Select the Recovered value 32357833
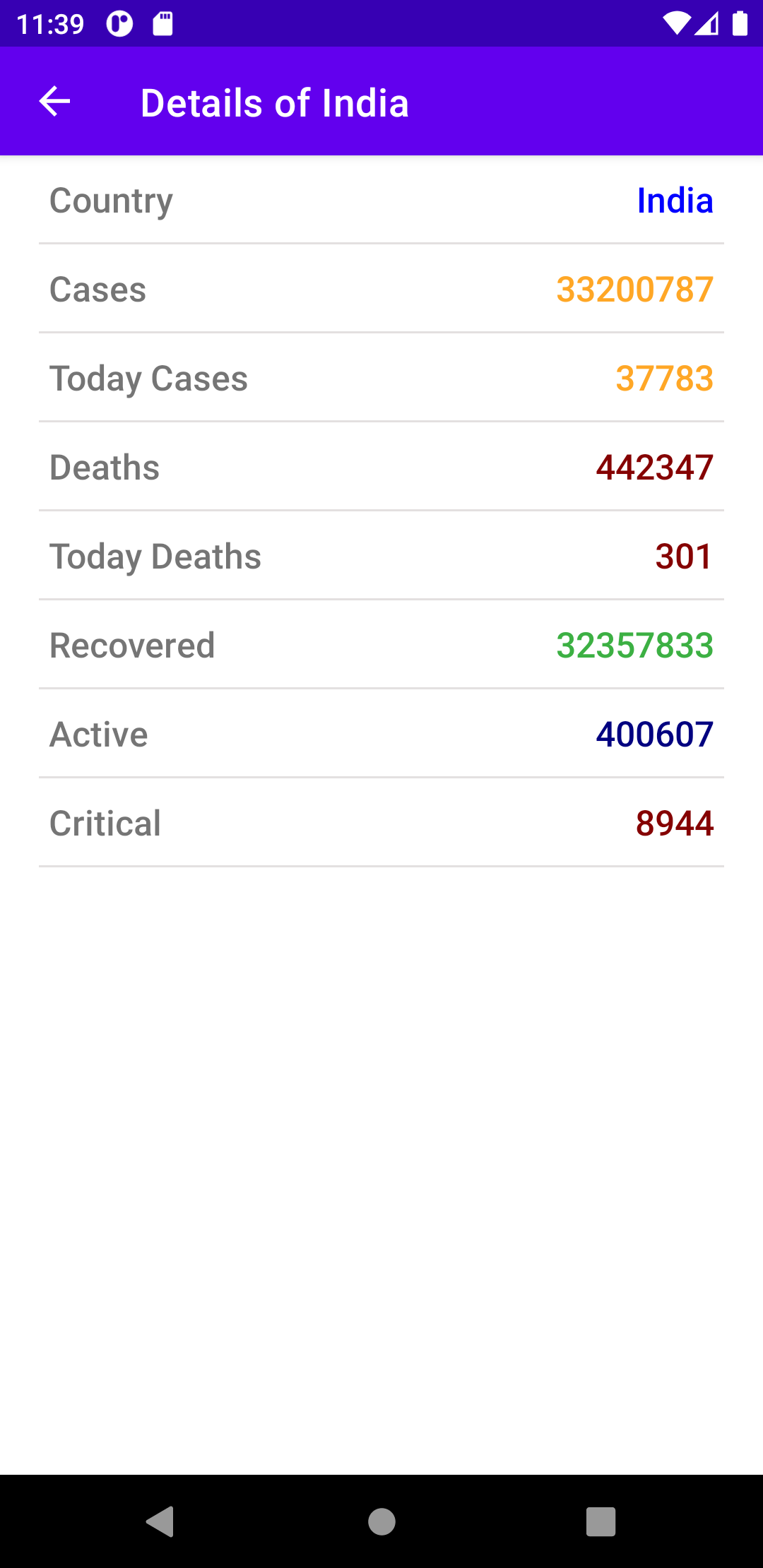The height and width of the screenshot is (1568, 763). coord(634,645)
